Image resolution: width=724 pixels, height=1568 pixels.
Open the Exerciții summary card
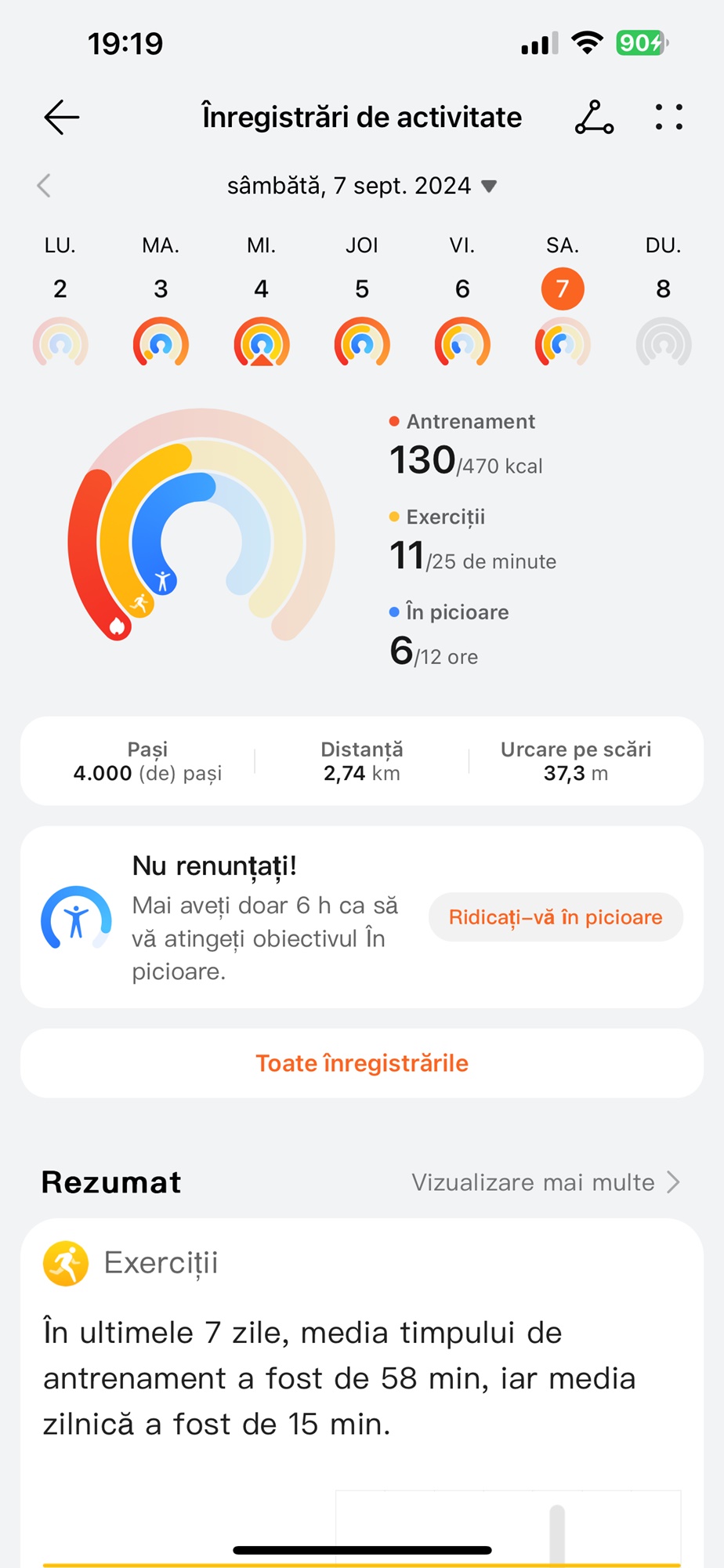(362, 1393)
